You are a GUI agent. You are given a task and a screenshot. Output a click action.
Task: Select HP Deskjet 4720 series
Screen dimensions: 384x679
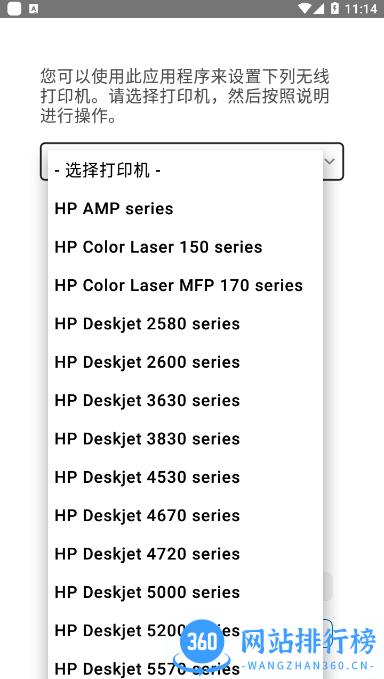pyautogui.click(x=185, y=554)
